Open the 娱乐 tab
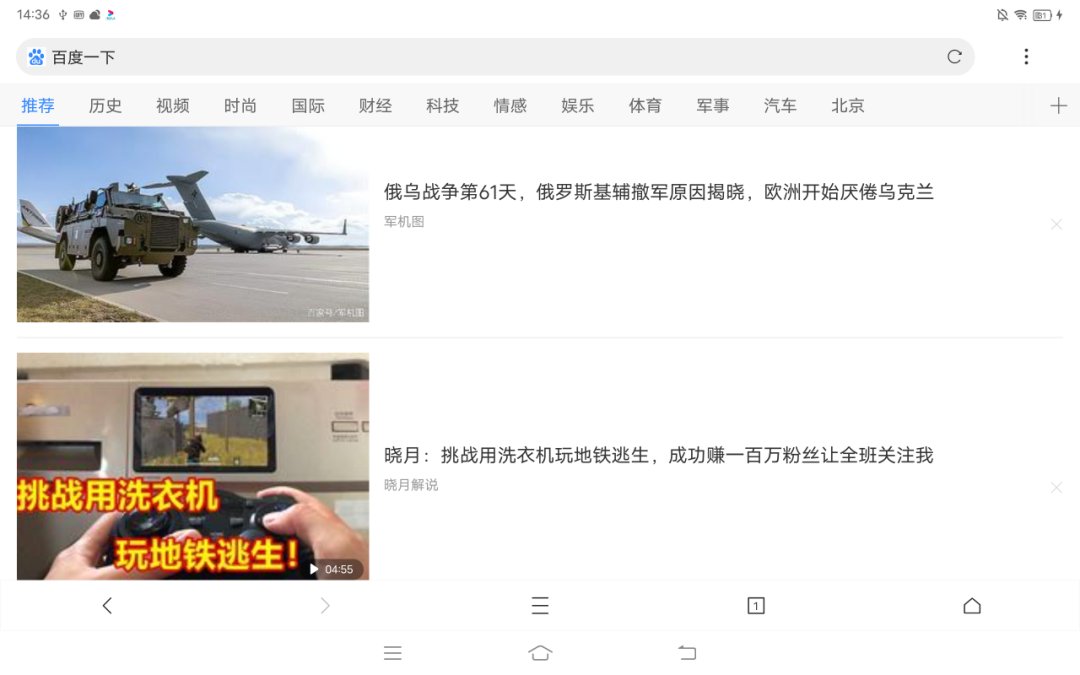The width and height of the screenshot is (1080, 675). (x=578, y=106)
